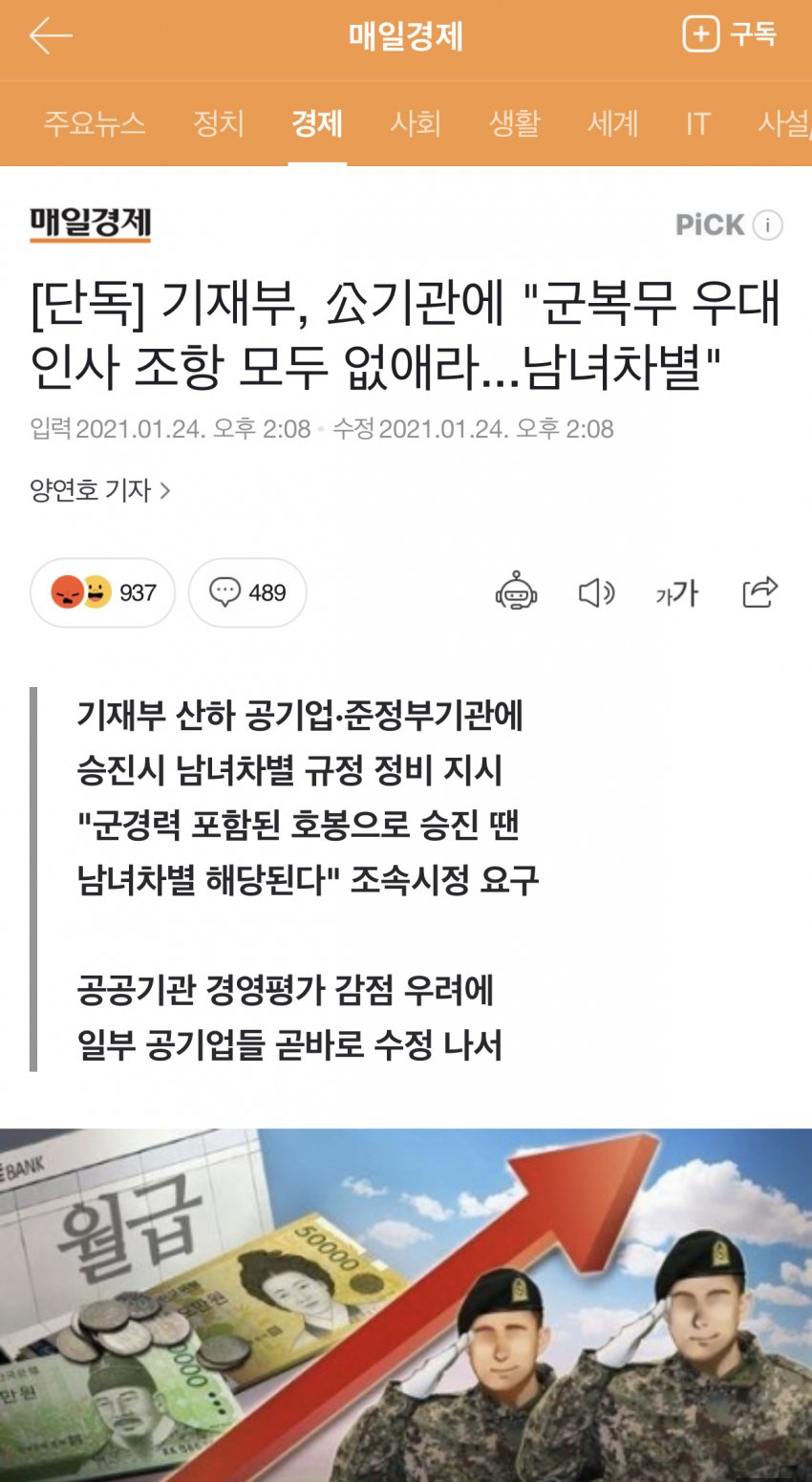Subscribe with the 구독 button
The image size is (812, 1482).
pos(730,35)
